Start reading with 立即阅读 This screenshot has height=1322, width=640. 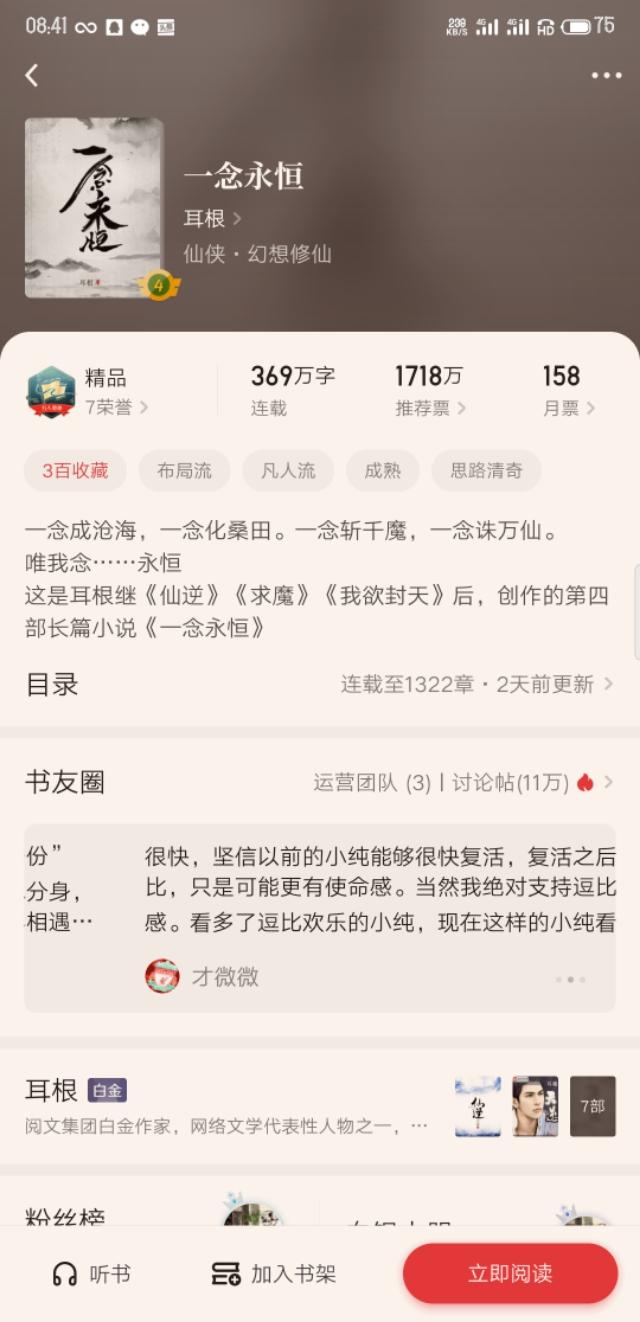tap(510, 1274)
